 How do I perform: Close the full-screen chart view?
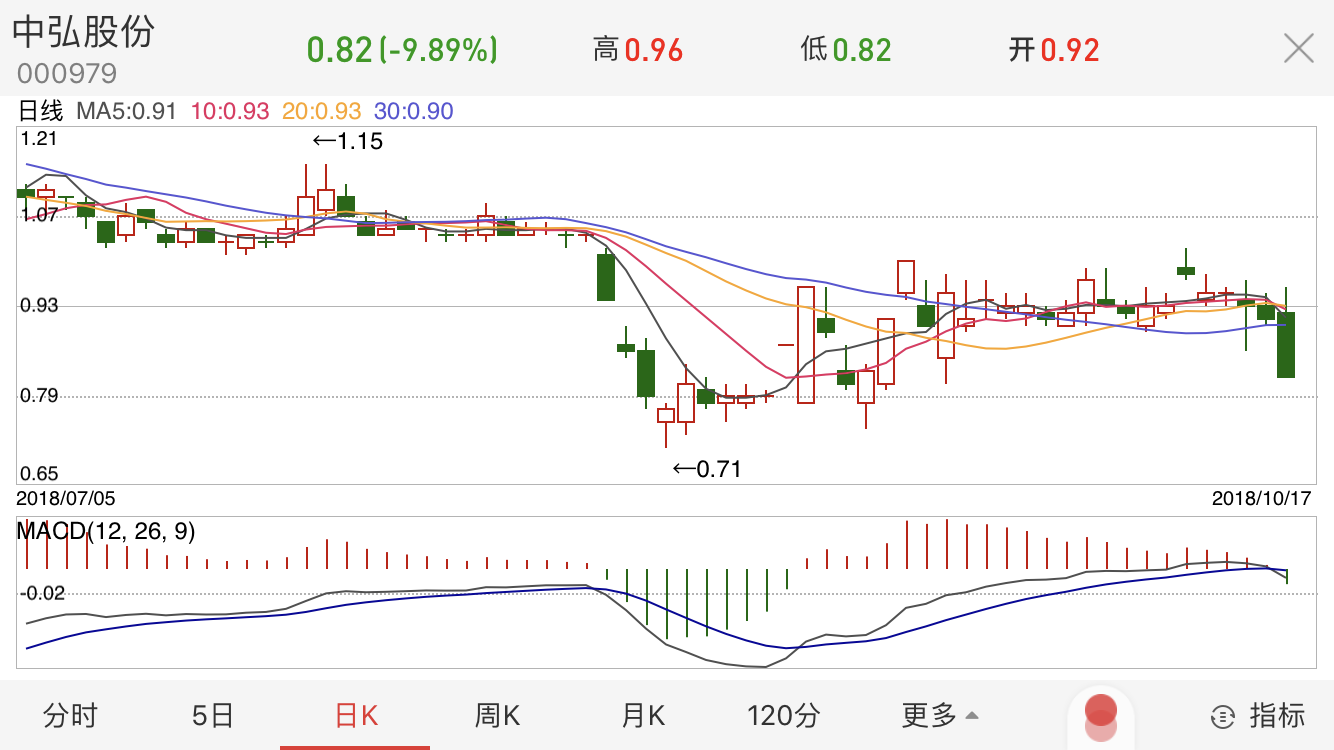tap(1298, 48)
